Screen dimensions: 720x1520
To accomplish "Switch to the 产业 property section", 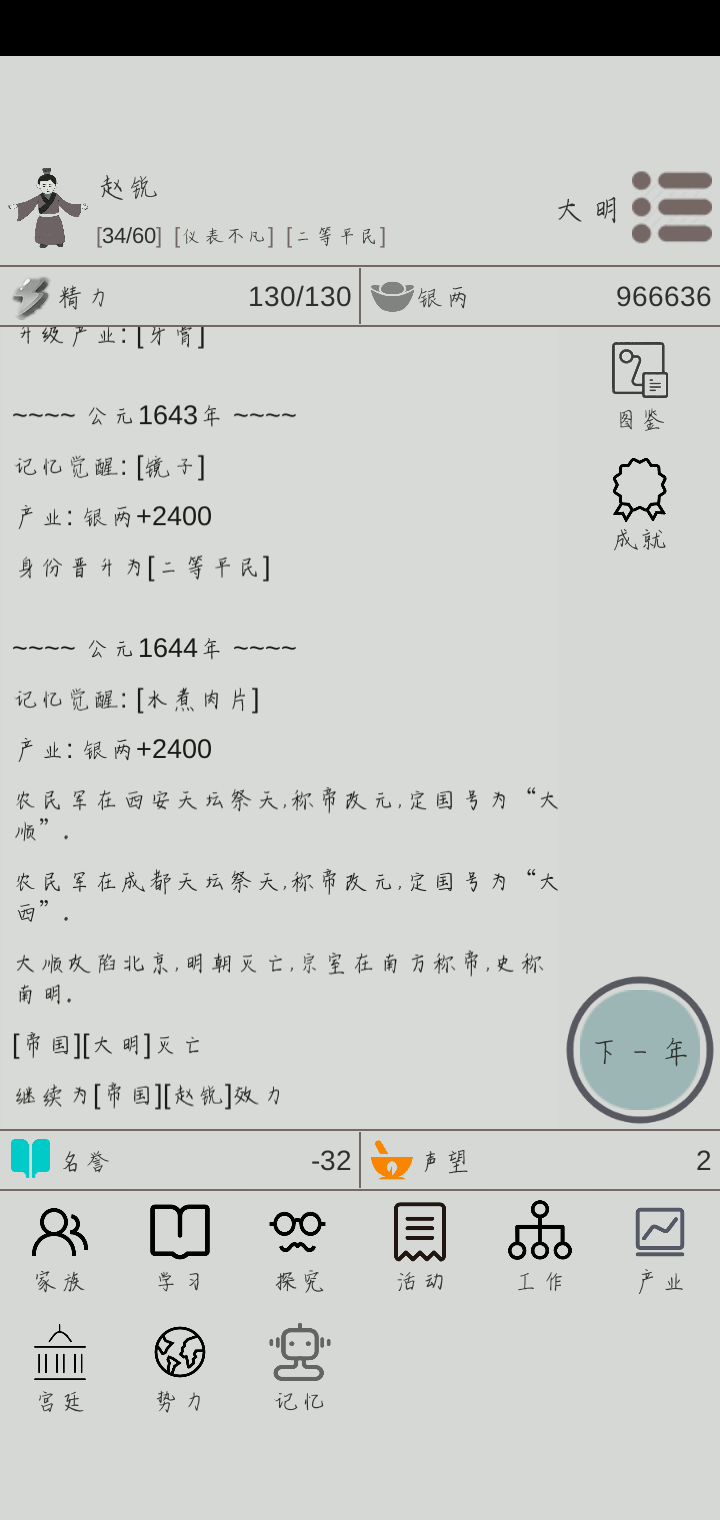I will click(660, 1248).
